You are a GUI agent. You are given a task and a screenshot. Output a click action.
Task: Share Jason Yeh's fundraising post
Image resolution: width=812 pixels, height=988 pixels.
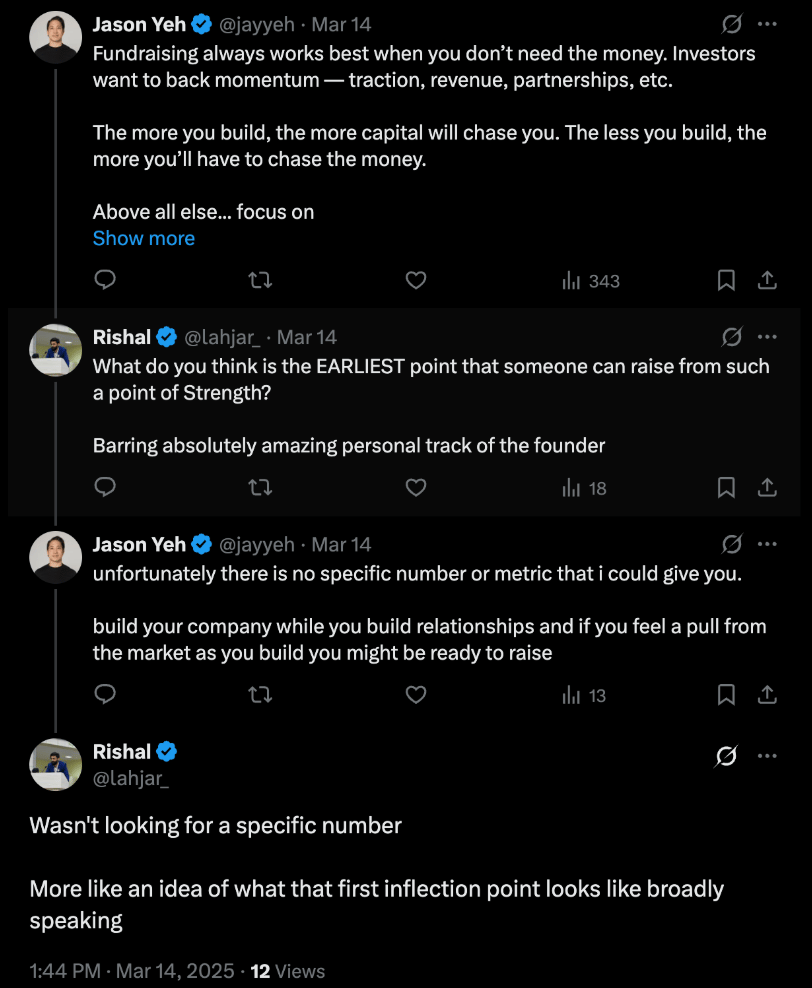coord(767,281)
